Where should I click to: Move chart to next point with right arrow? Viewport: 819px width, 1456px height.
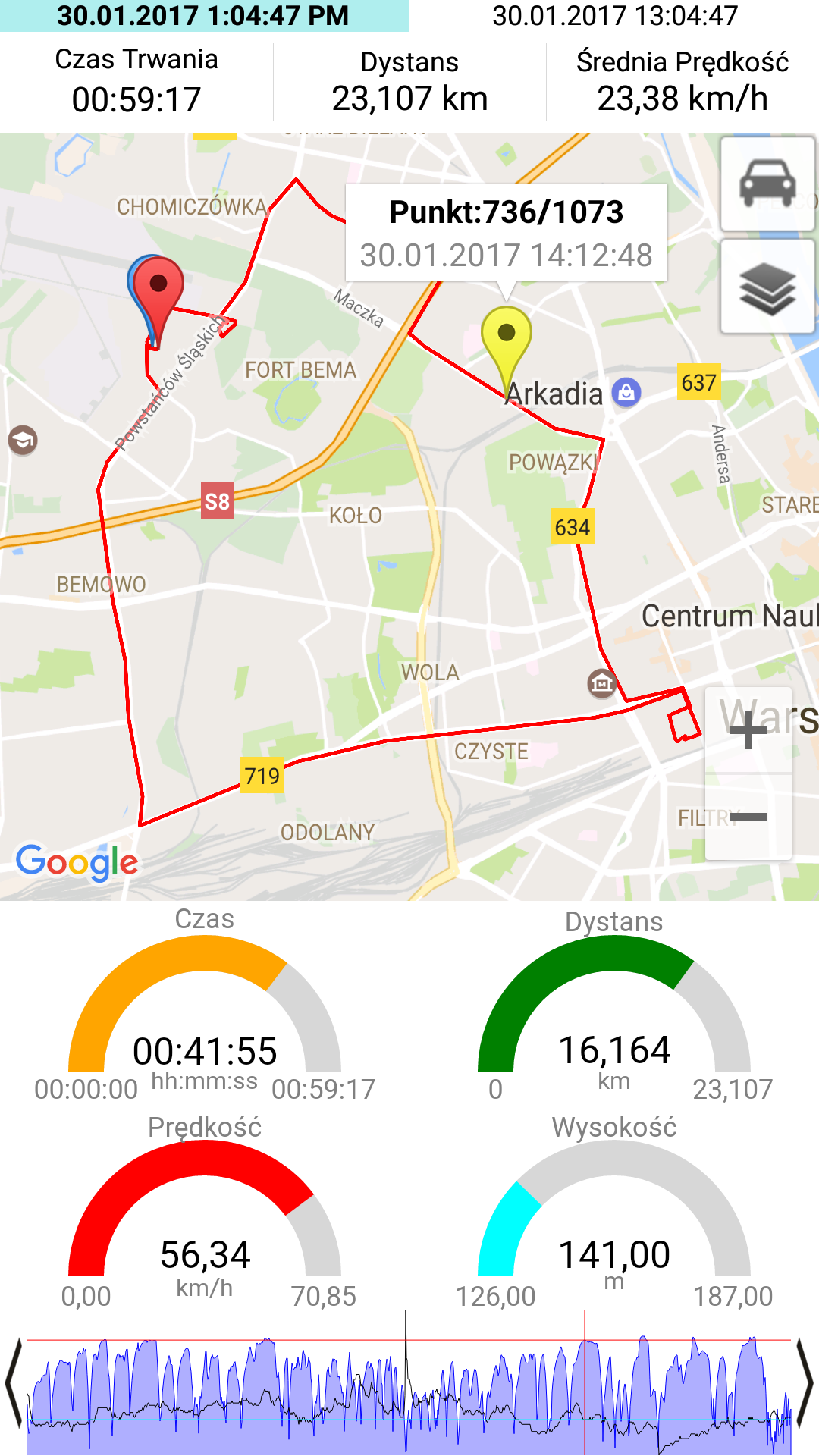(x=805, y=1384)
